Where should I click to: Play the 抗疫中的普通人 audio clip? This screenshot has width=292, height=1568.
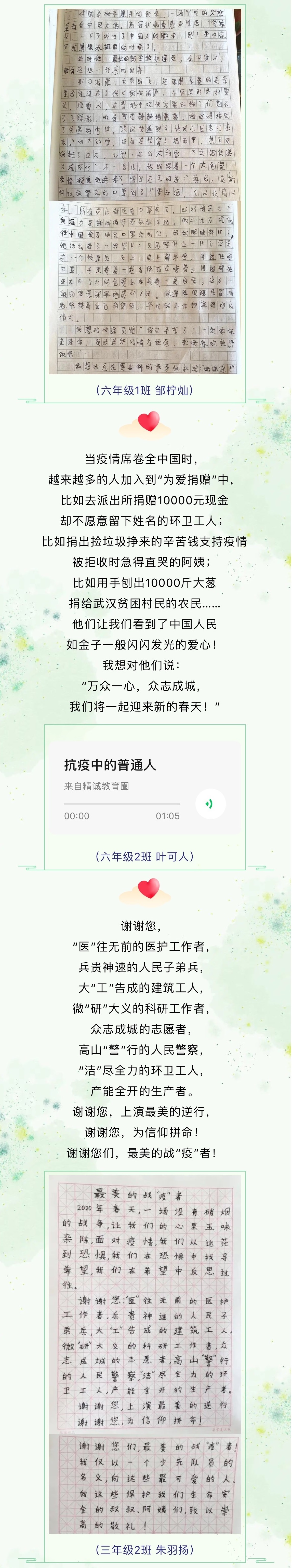click(x=210, y=803)
